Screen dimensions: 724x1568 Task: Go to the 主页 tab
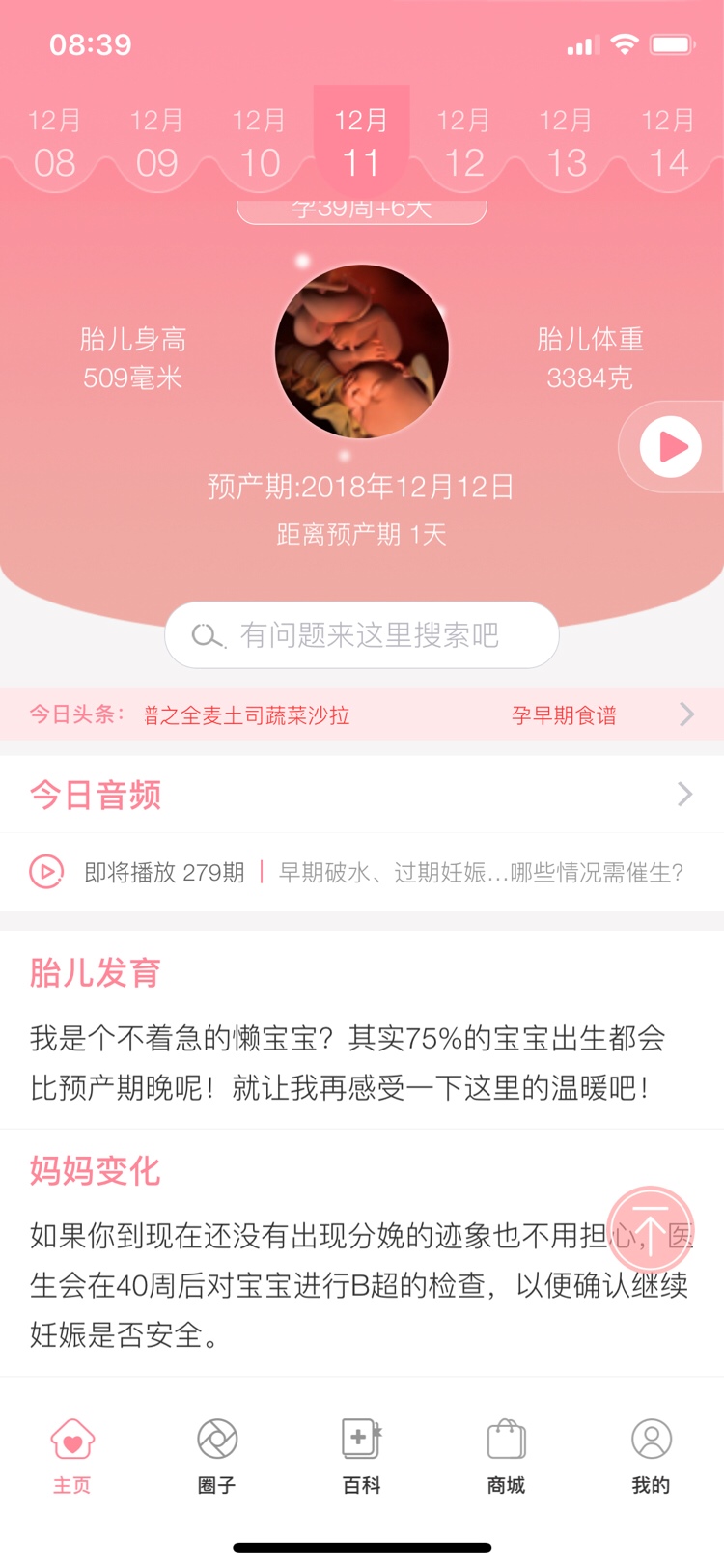72,1456
